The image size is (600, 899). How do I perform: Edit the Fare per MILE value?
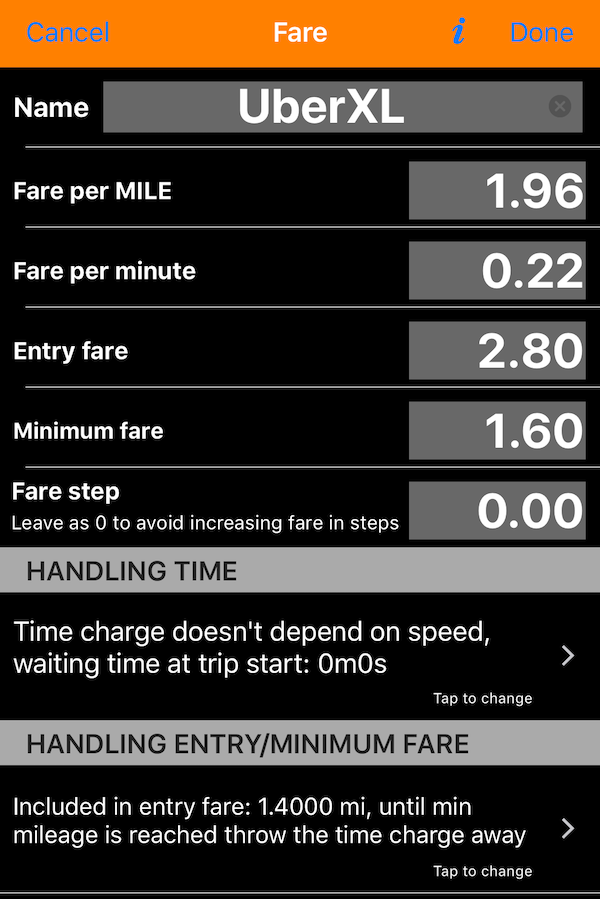pyautogui.click(x=497, y=191)
